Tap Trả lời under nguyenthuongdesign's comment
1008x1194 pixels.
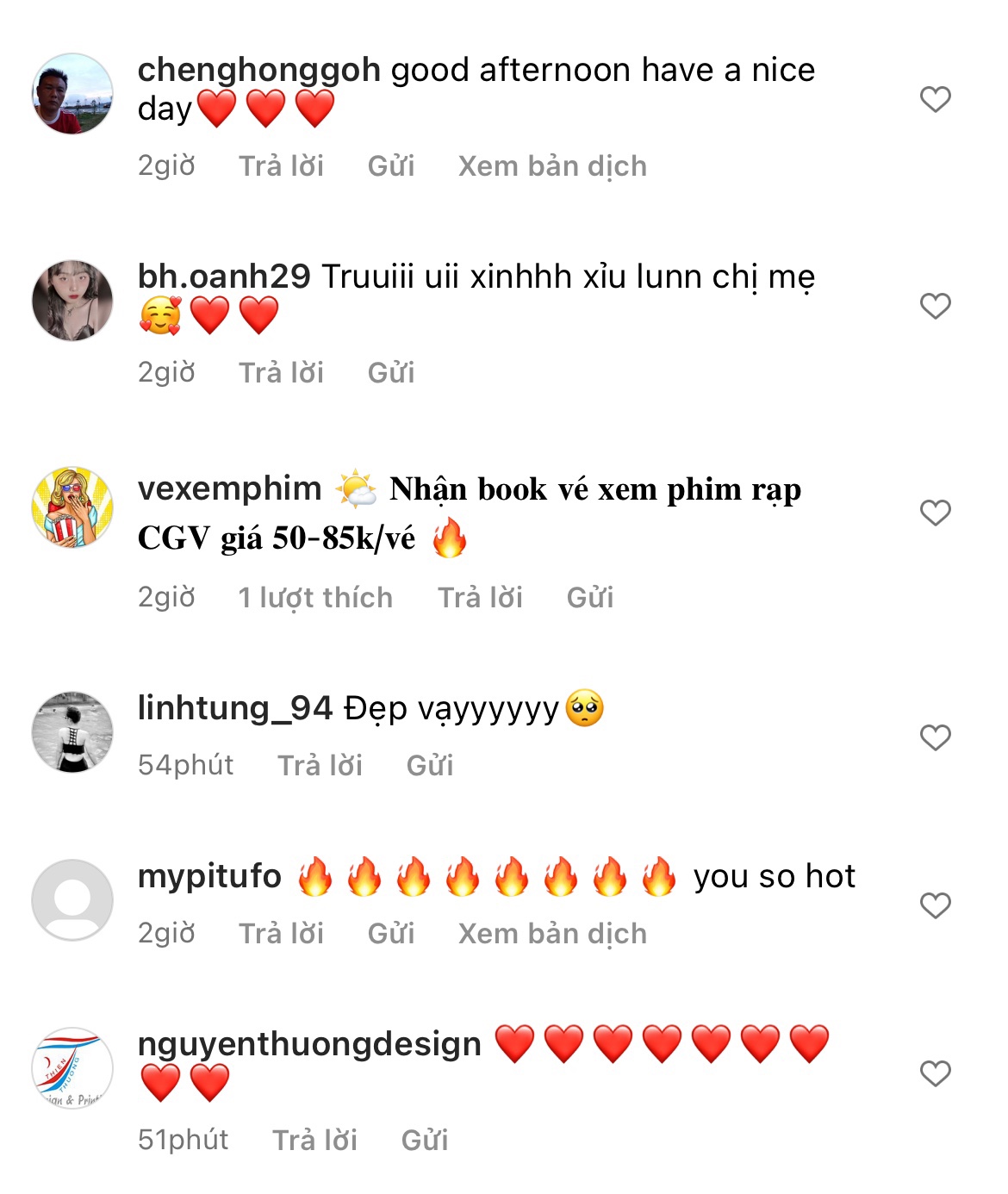314,1141
